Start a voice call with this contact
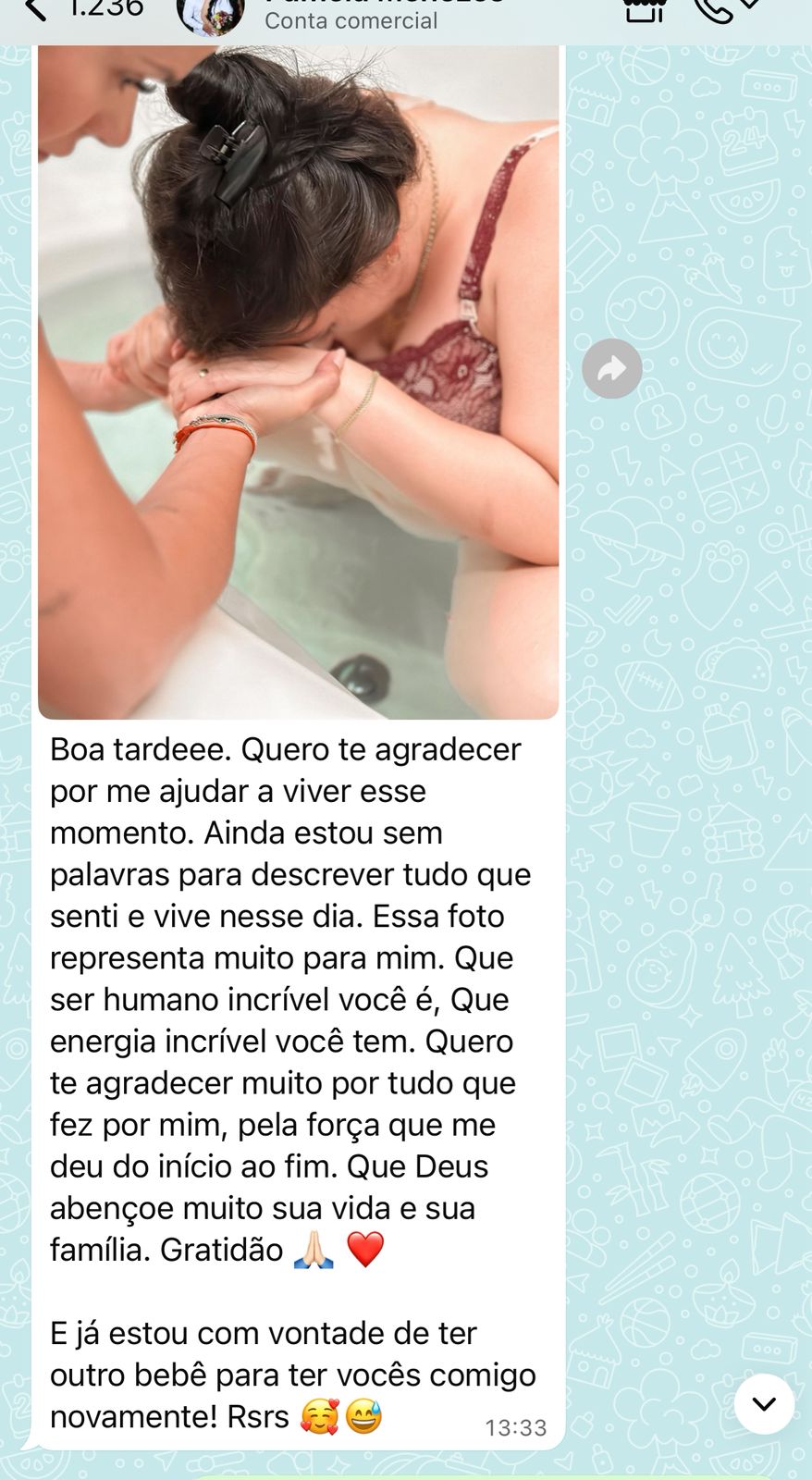This screenshot has height=1480, width=812. [716, 9]
